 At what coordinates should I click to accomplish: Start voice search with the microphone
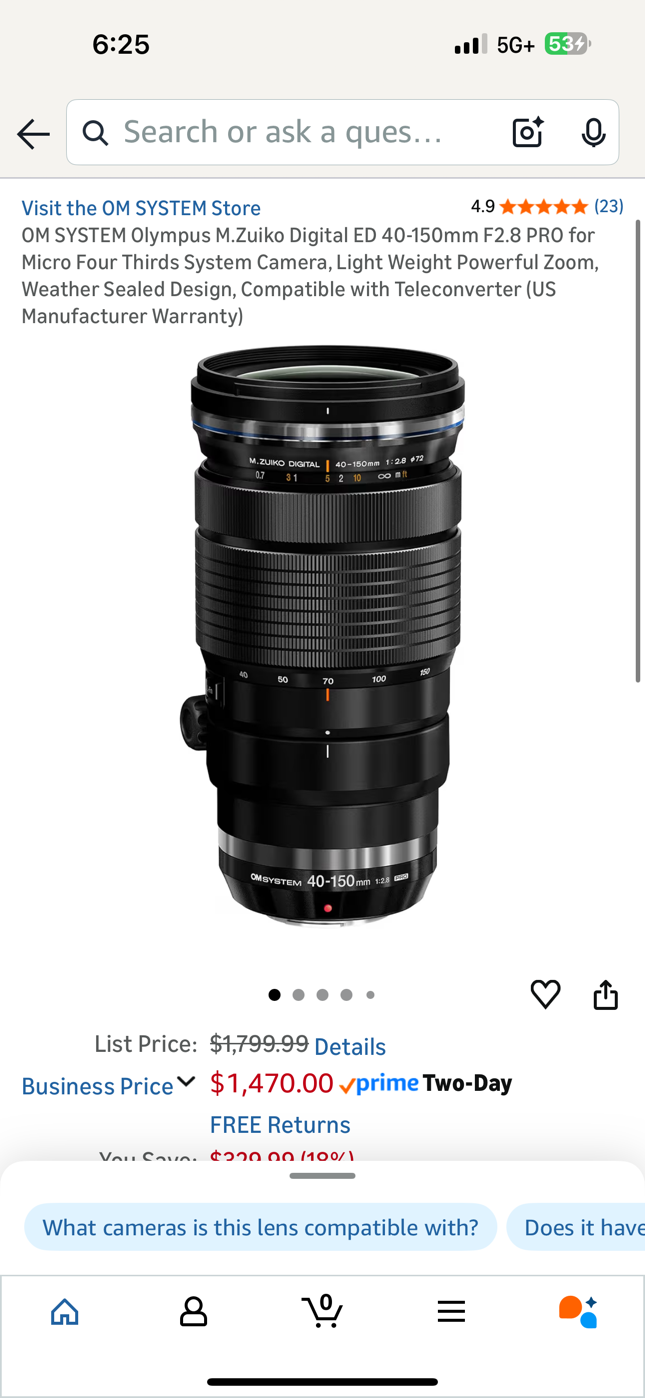pyautogui.click(x=593, y=132)
